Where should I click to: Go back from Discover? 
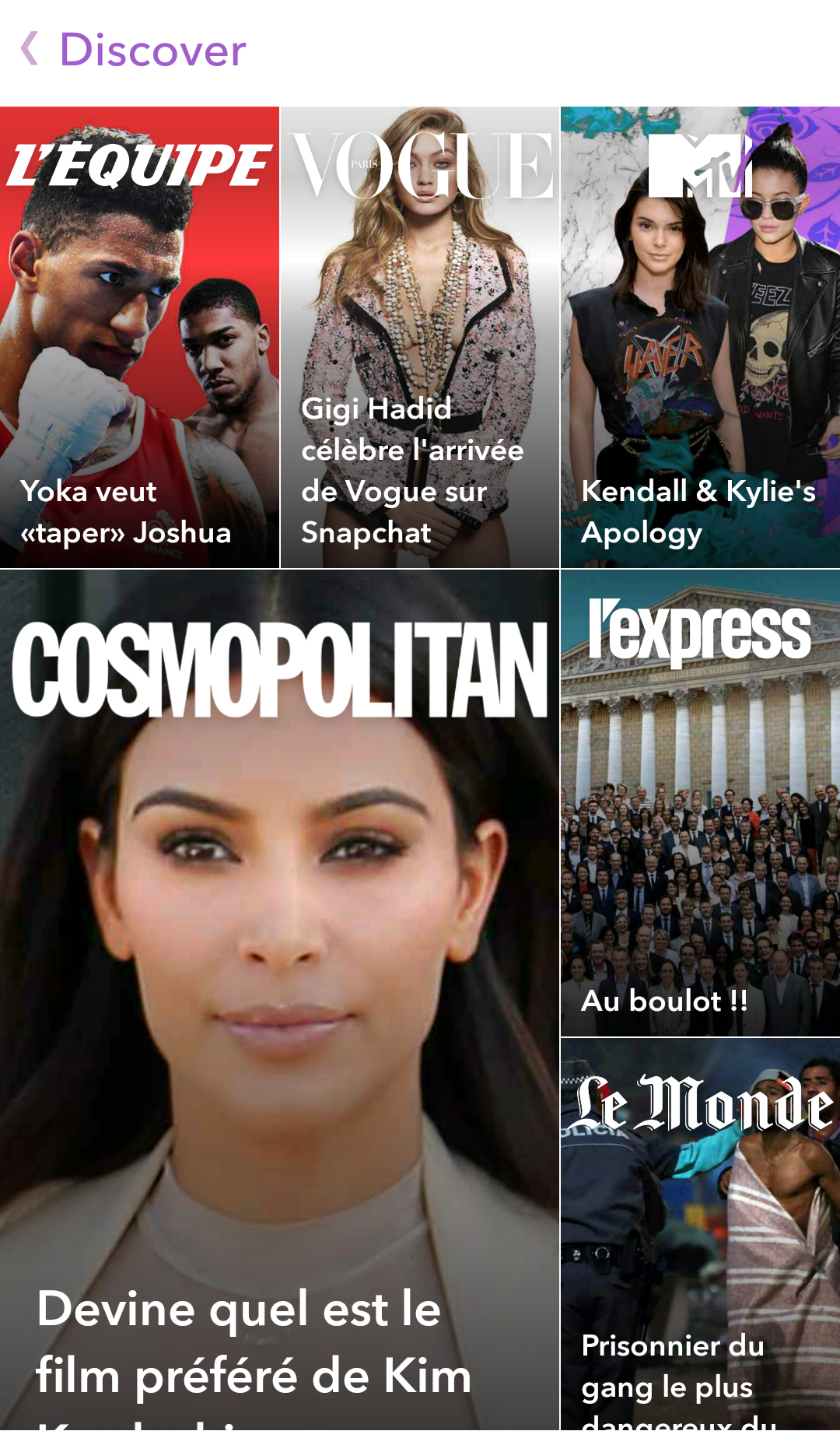pos(31,50)
